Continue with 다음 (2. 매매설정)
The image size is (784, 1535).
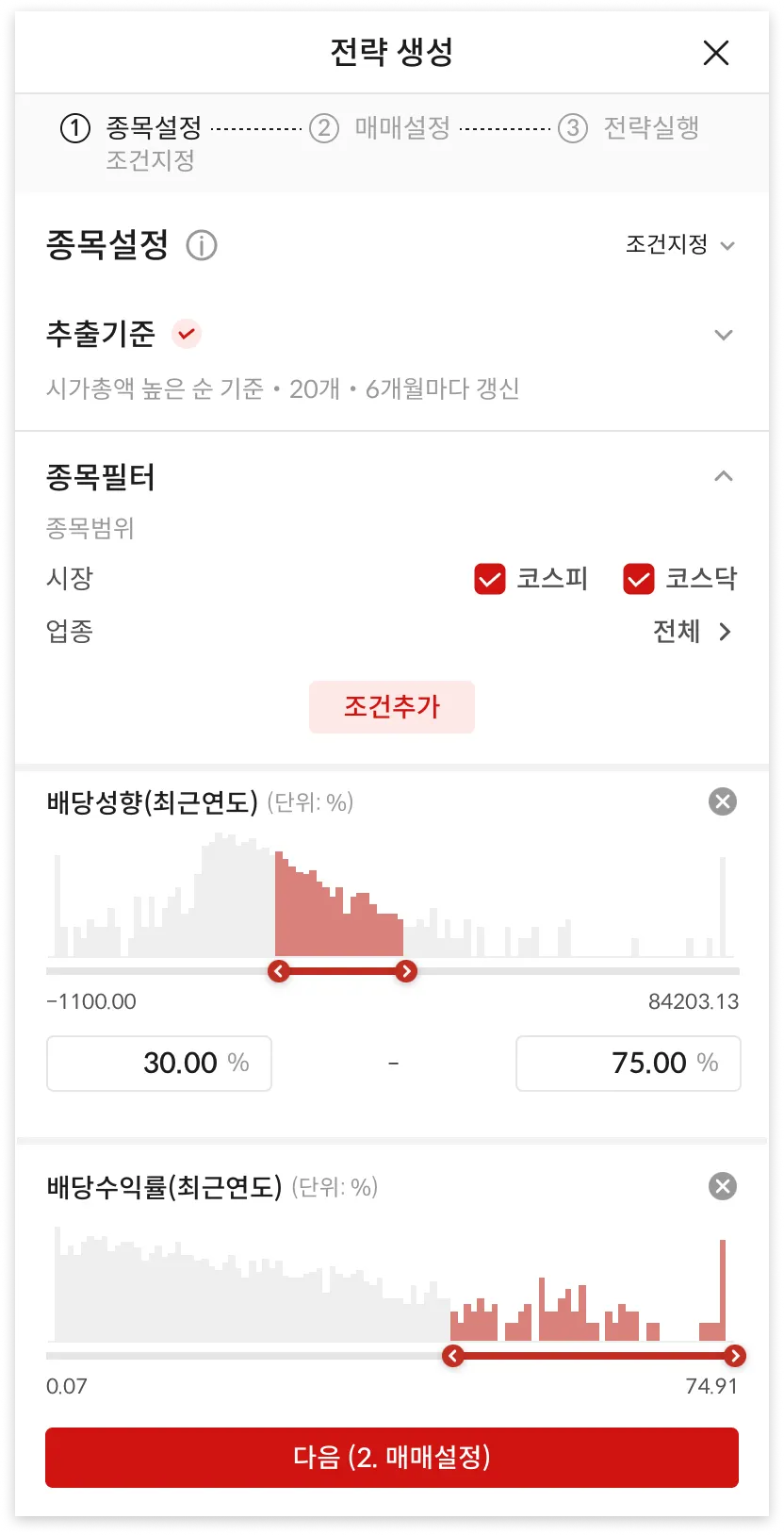[x=392, y=1458]
